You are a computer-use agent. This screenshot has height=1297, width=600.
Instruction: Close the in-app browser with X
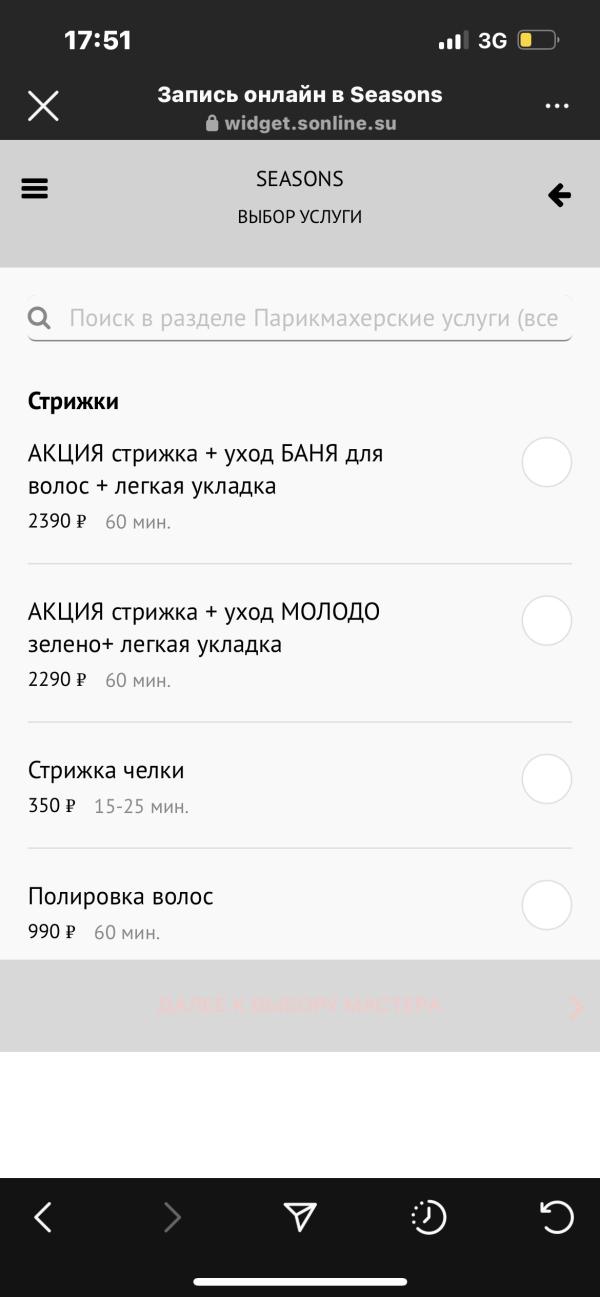43,105
